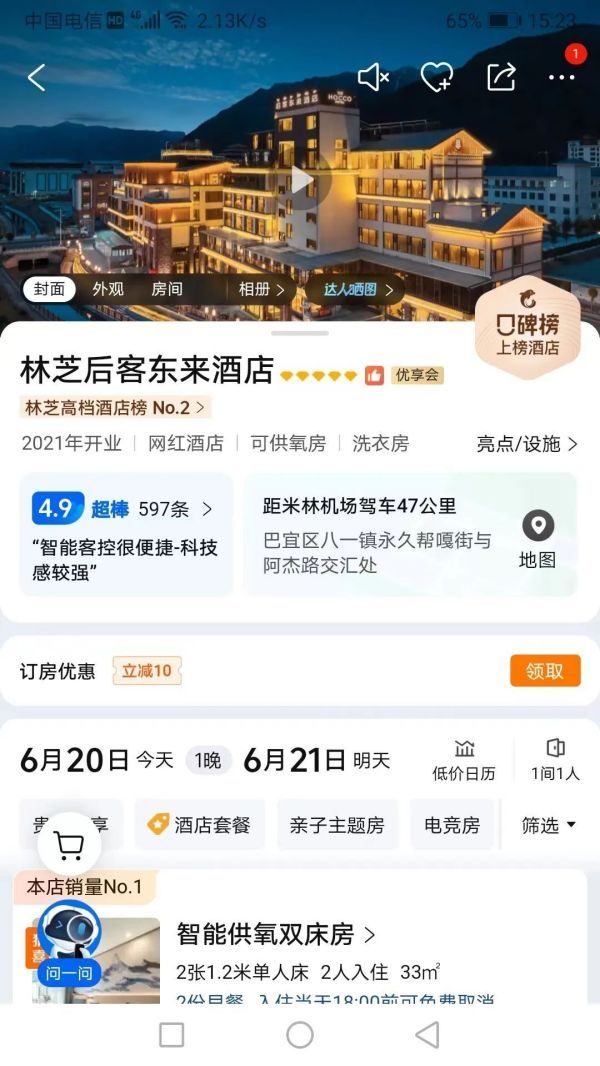Viewport: 600px width, 1066px height.
Task: Open the 低价日历 price calendar
Action: coord(464,760)
